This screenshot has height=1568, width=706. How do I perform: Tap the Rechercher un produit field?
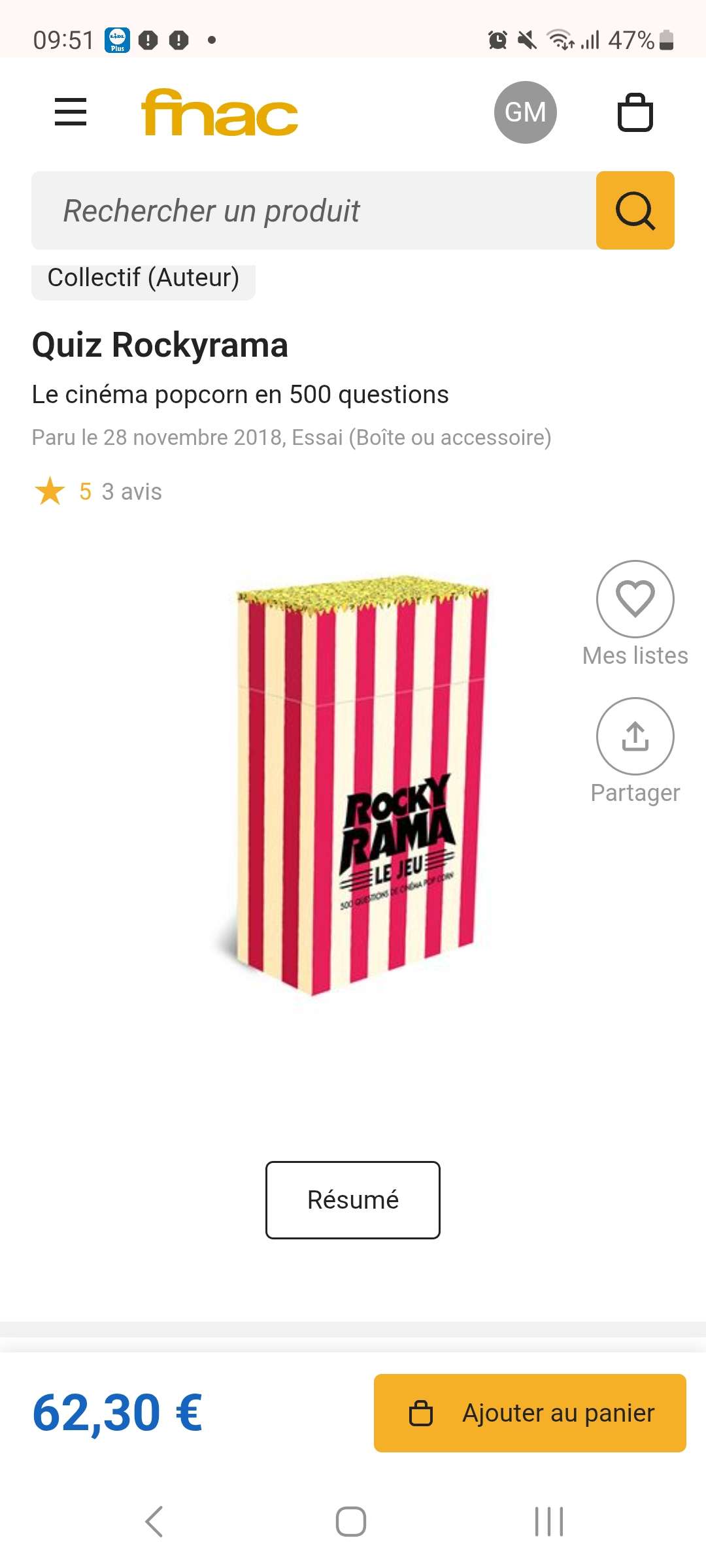pos(314,210)
